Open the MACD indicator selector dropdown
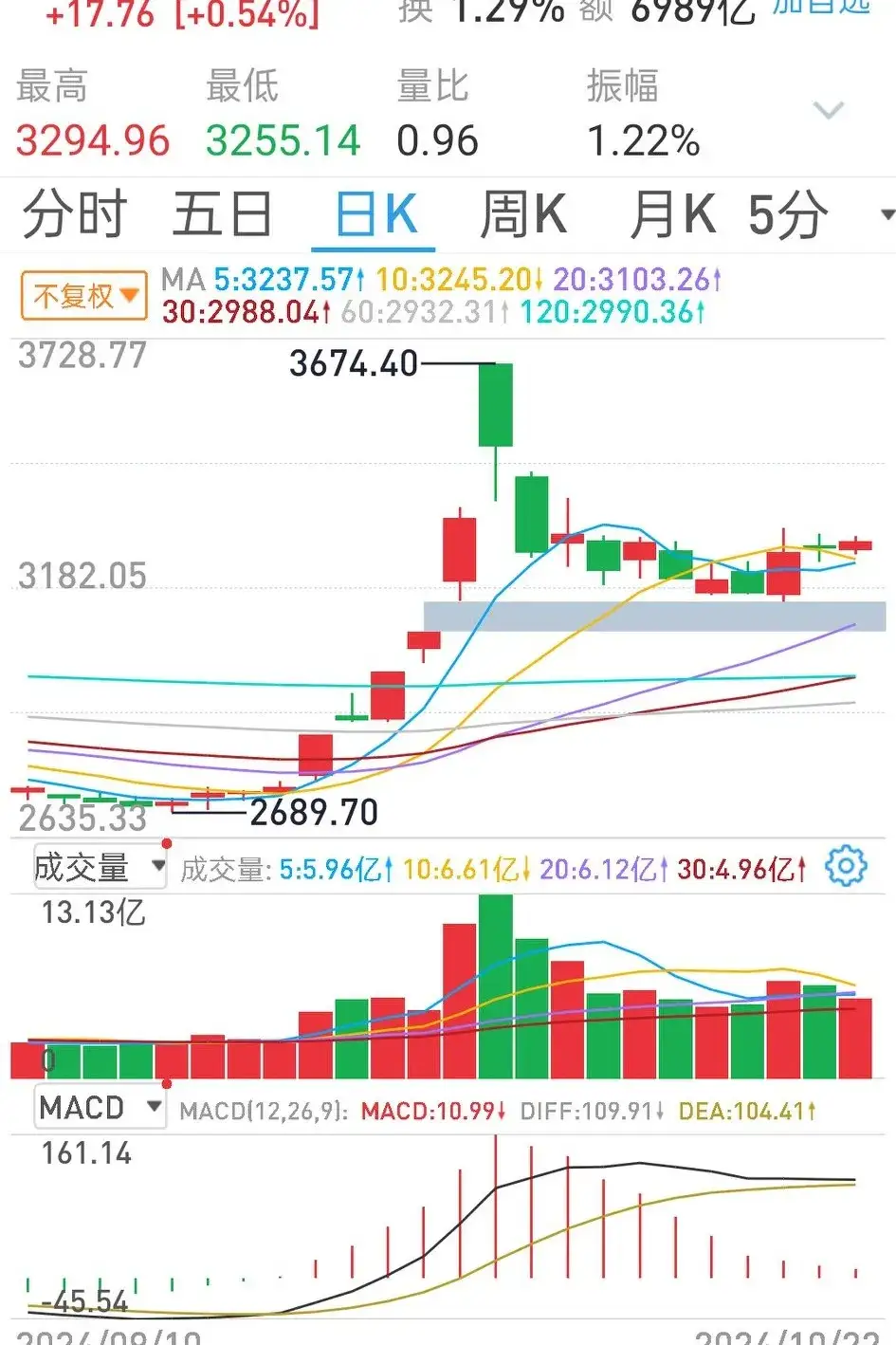This screenshot has height=1345, width=896. point(99,1106)
